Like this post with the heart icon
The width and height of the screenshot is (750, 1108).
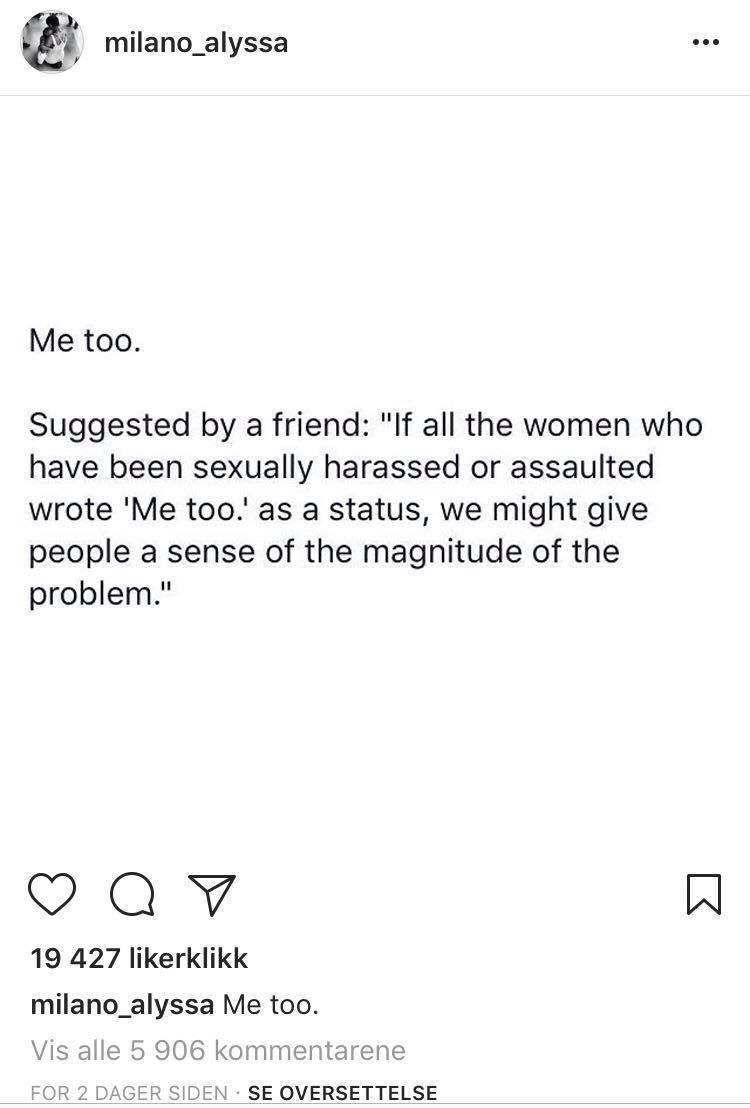53,893
